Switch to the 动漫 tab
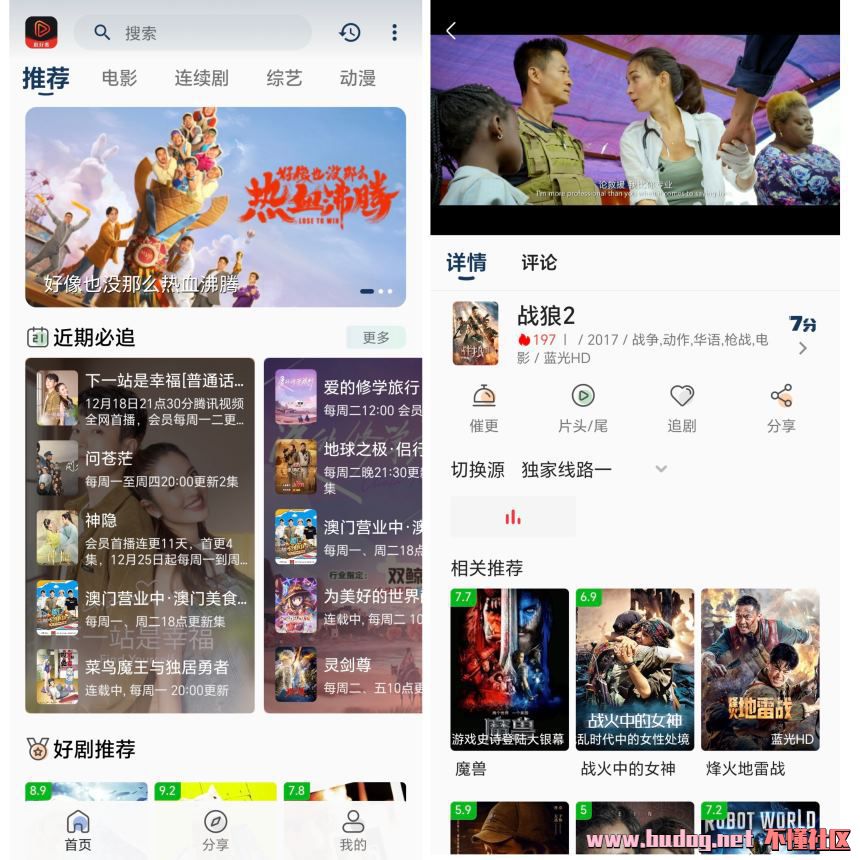The height and width of the screenshot is (860, 860). tap(357, 78)
